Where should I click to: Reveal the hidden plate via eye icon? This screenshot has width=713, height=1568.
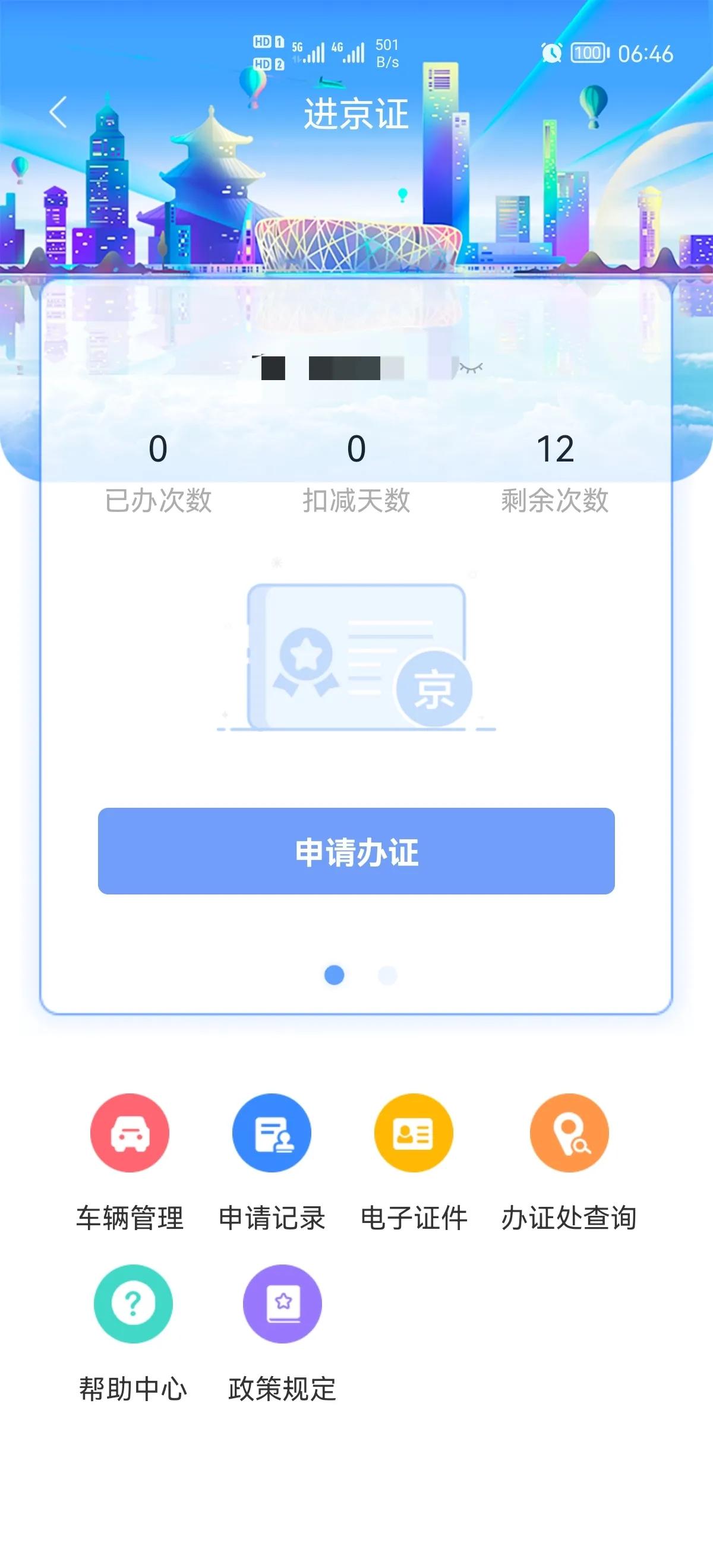(471, 367)
